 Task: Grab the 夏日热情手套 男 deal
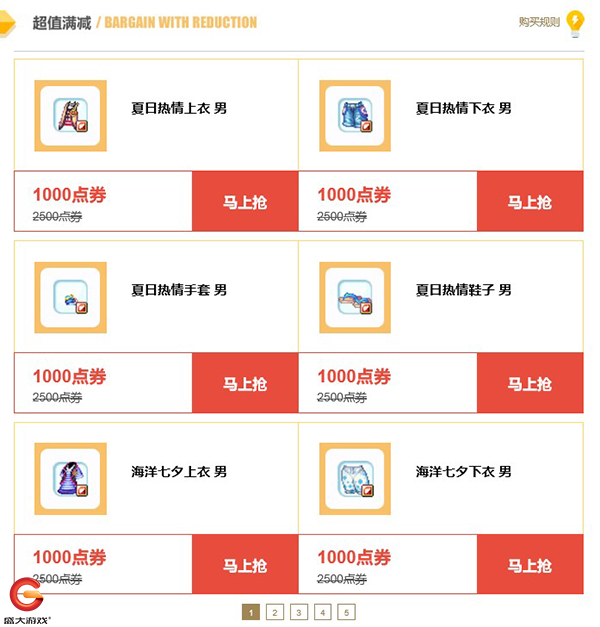coord(245,384)
